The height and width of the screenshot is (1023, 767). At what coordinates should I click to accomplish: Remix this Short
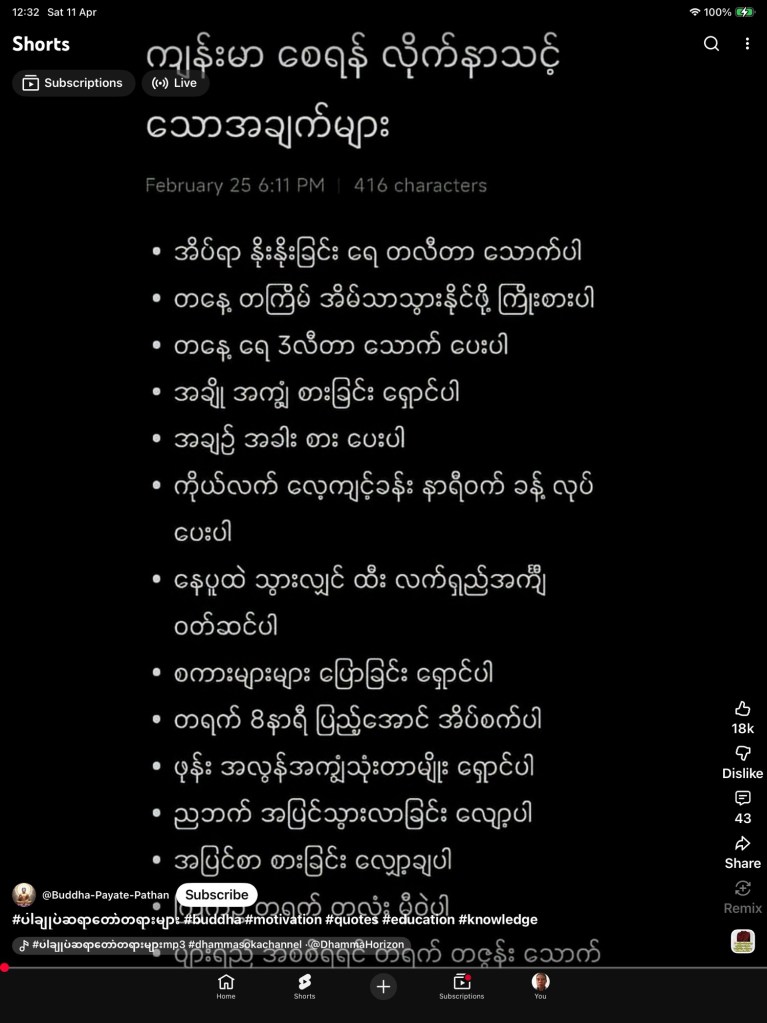coord(742,889)
